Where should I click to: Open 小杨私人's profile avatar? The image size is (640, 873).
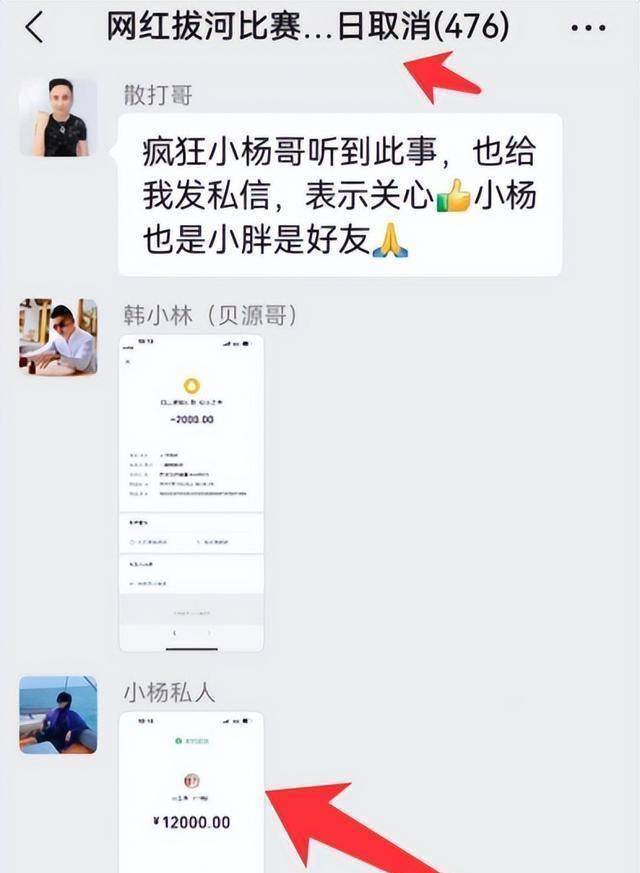[58, 714]
